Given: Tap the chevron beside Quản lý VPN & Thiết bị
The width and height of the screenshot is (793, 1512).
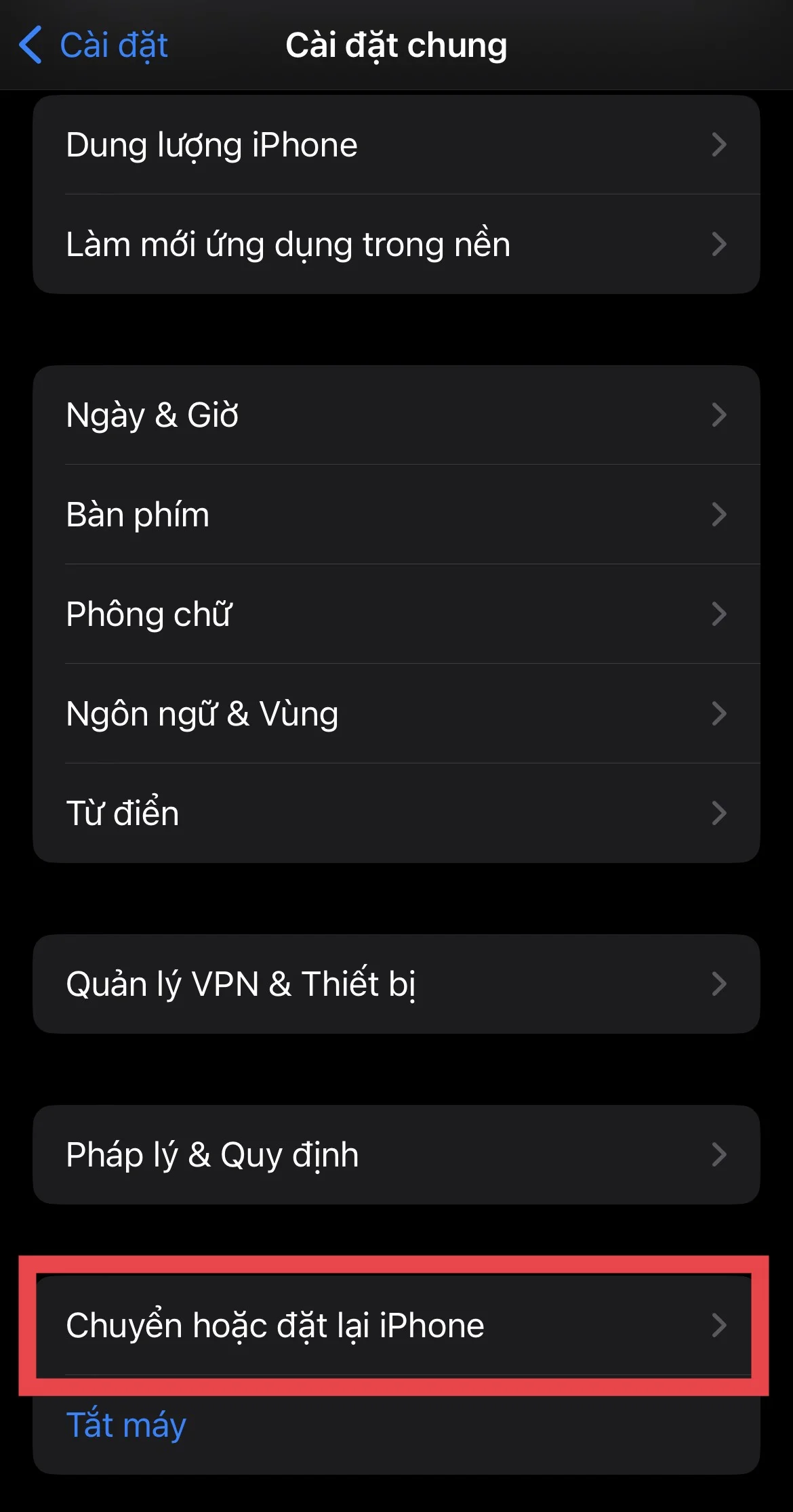Looking at the screenshot, I should point(718,985).
